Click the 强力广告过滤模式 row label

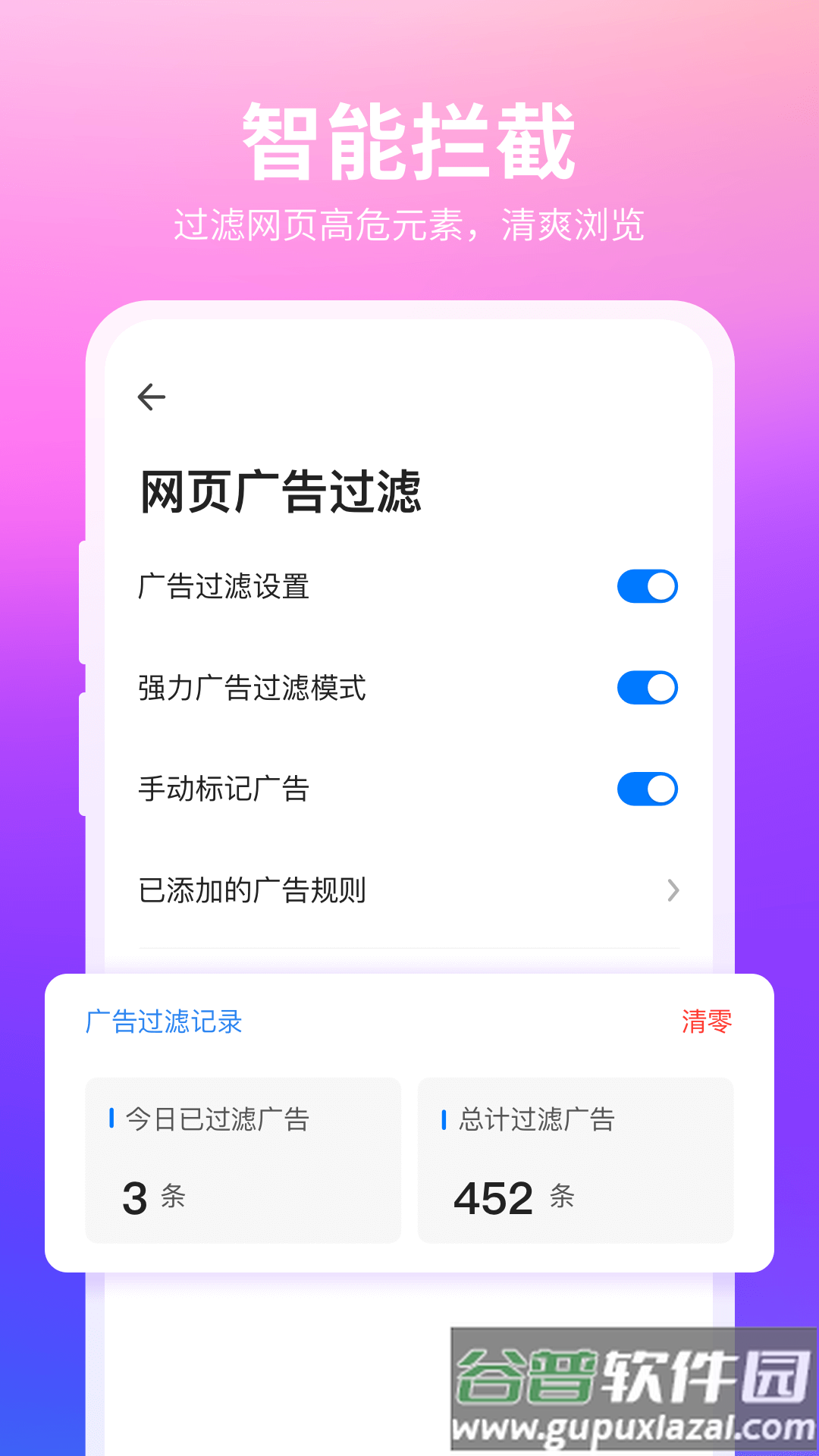point(250,688)
